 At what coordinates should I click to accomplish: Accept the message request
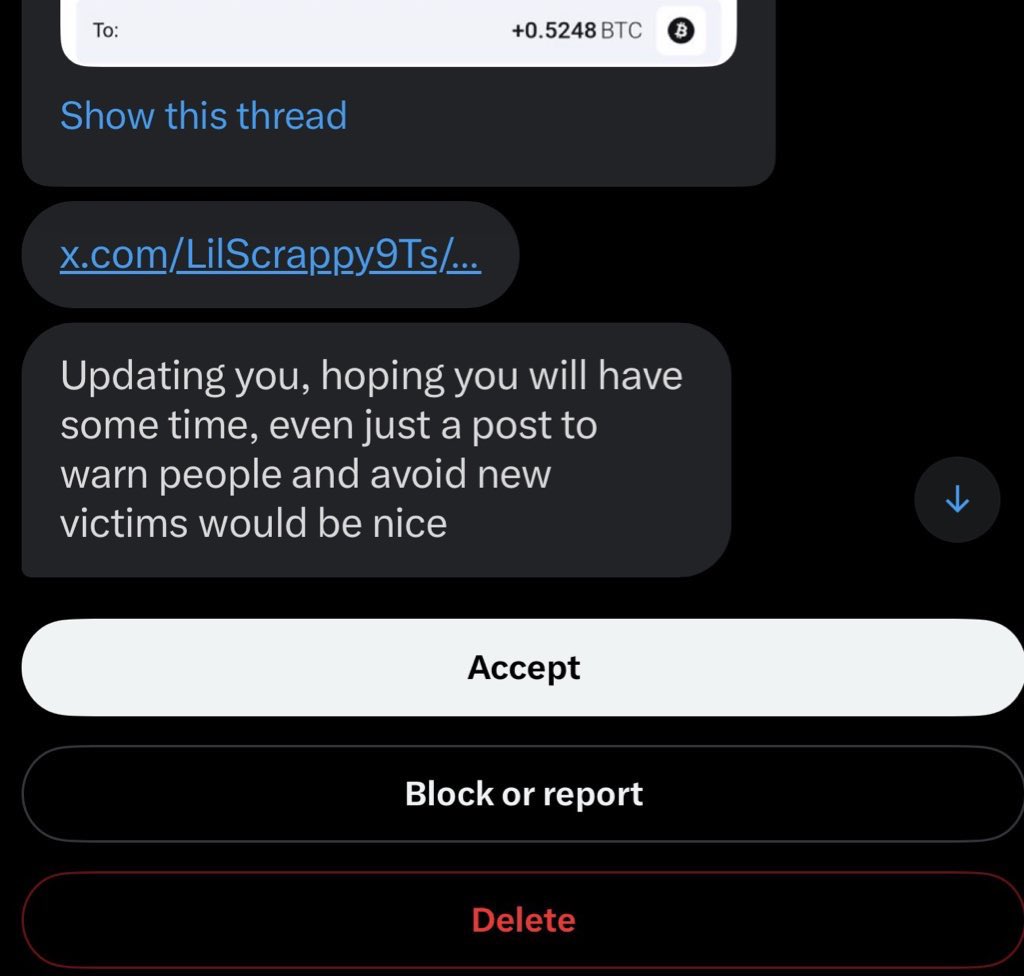523,667
